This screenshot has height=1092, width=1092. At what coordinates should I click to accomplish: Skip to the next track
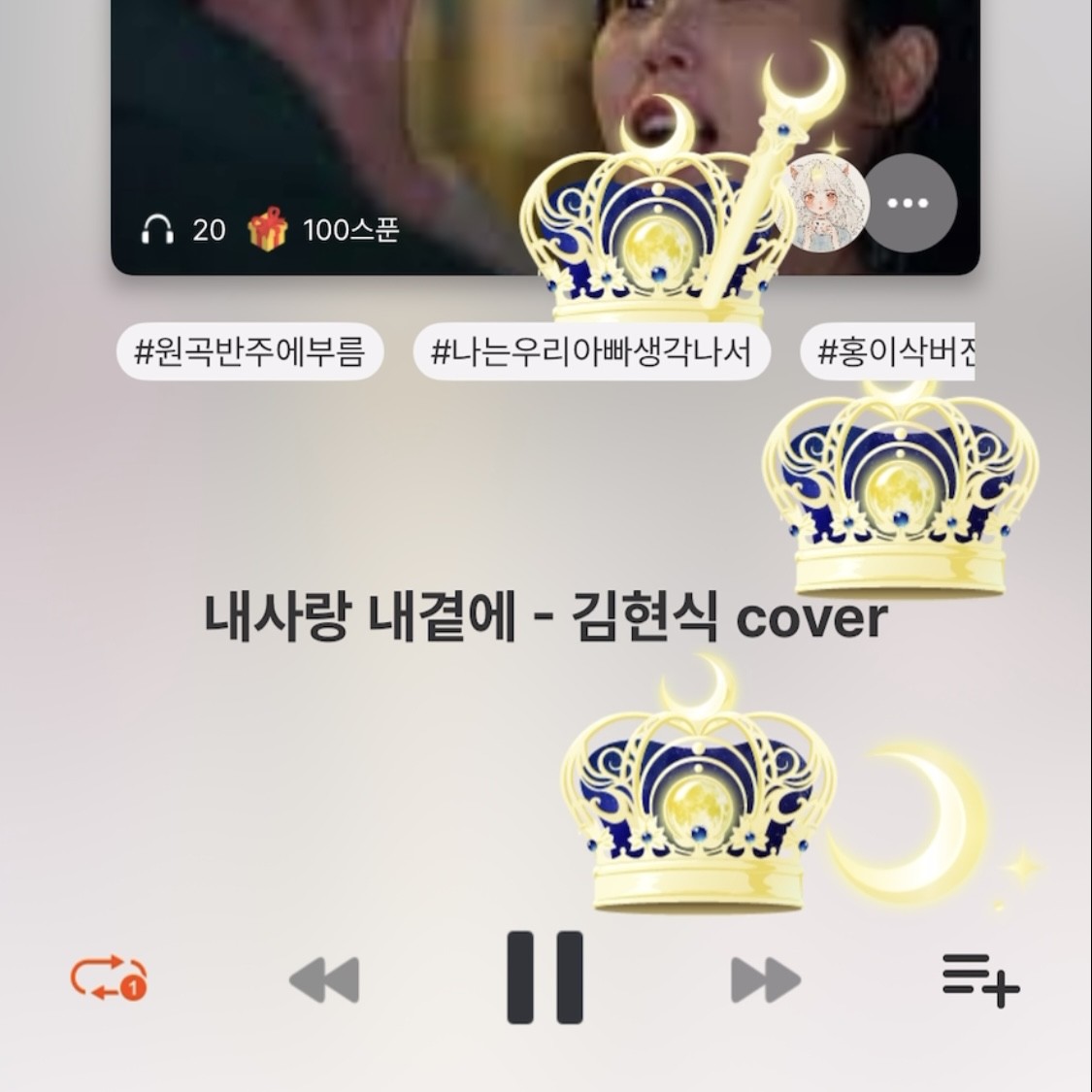pos(765,979)
